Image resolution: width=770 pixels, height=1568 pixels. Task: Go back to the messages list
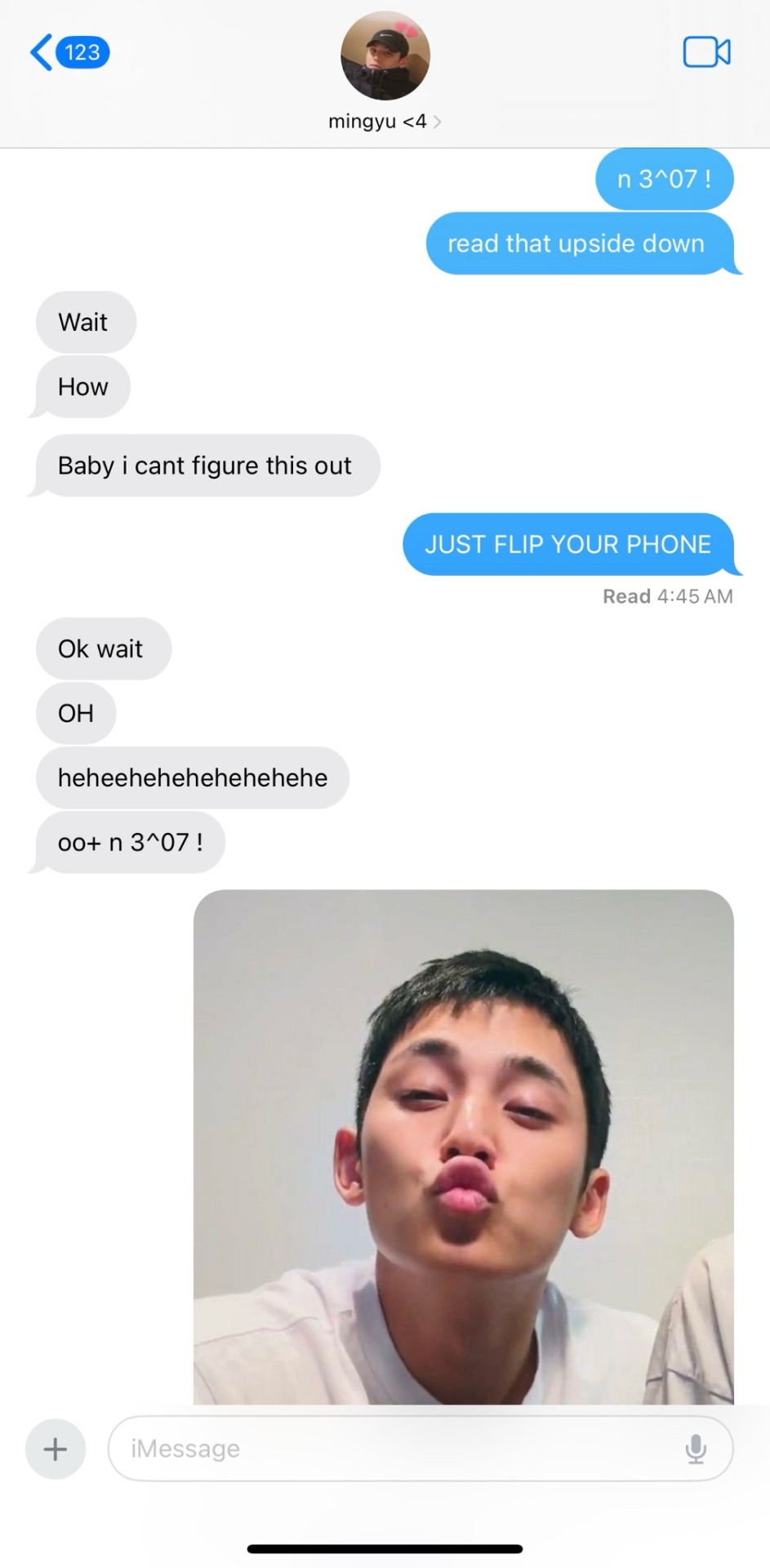pos(68,53)
